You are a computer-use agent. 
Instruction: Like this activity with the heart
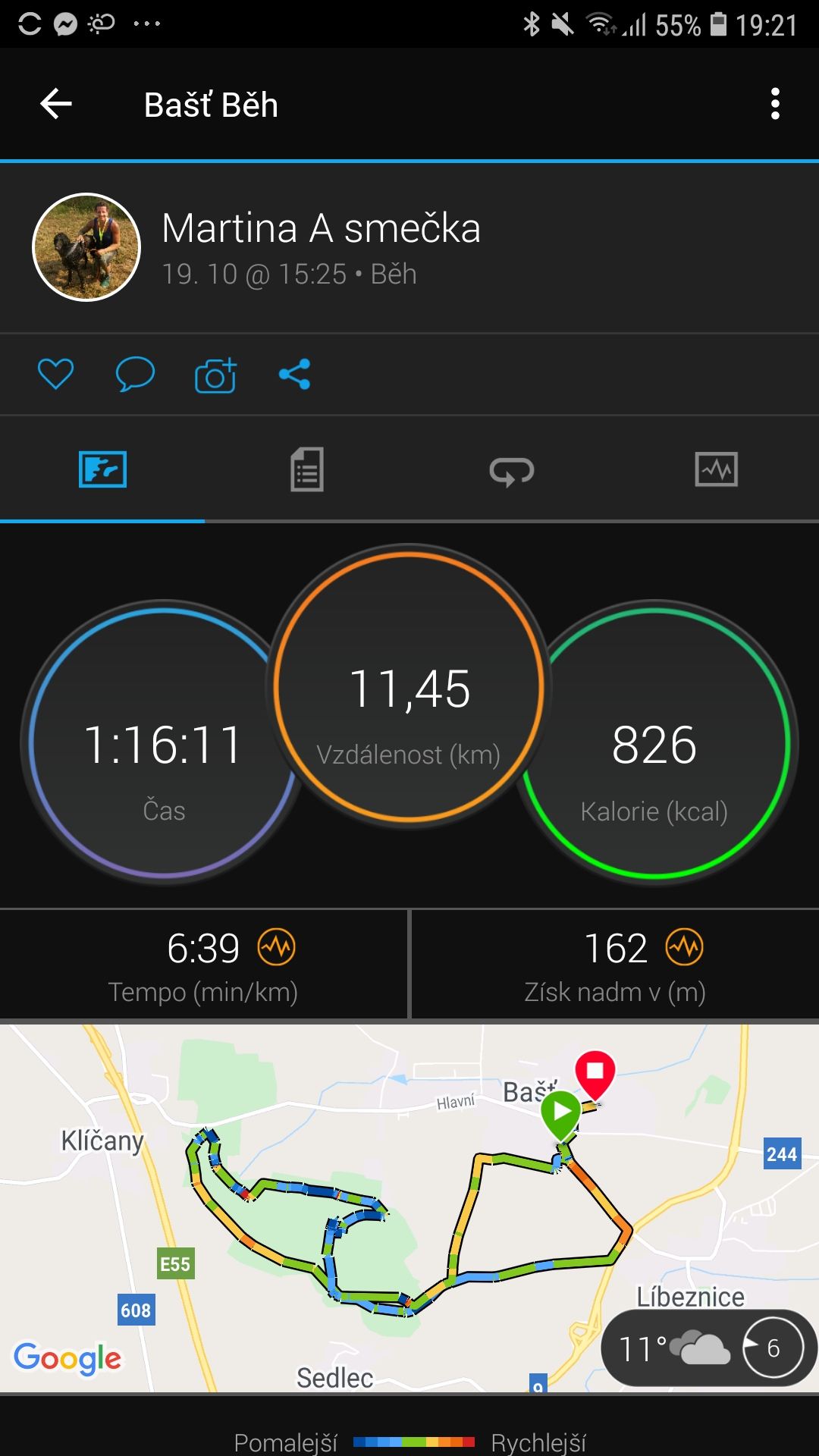click(x=56, y=374)
